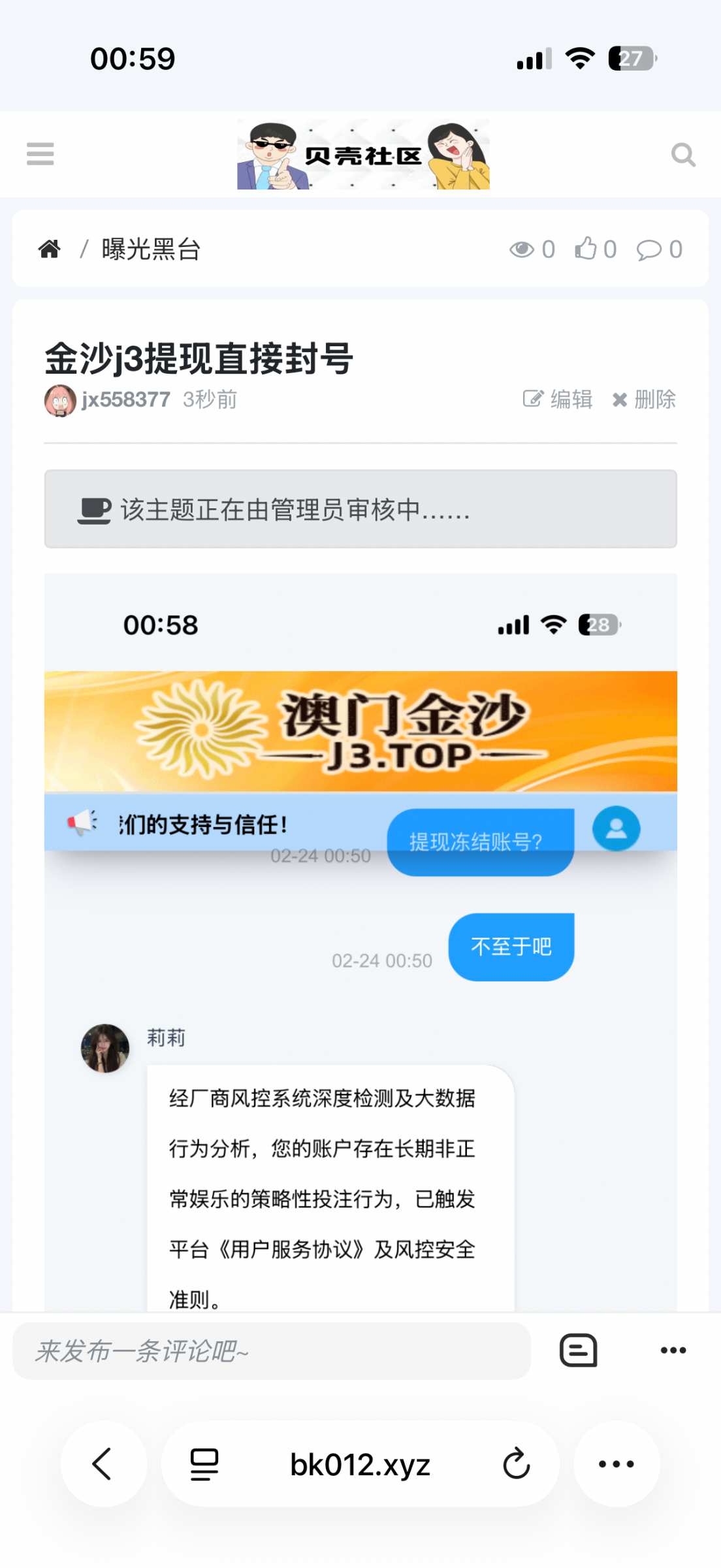Tap the 贝壳社区 site banner
The height and width of the screenshot is (1568, 721).
(x=363, y=155)
